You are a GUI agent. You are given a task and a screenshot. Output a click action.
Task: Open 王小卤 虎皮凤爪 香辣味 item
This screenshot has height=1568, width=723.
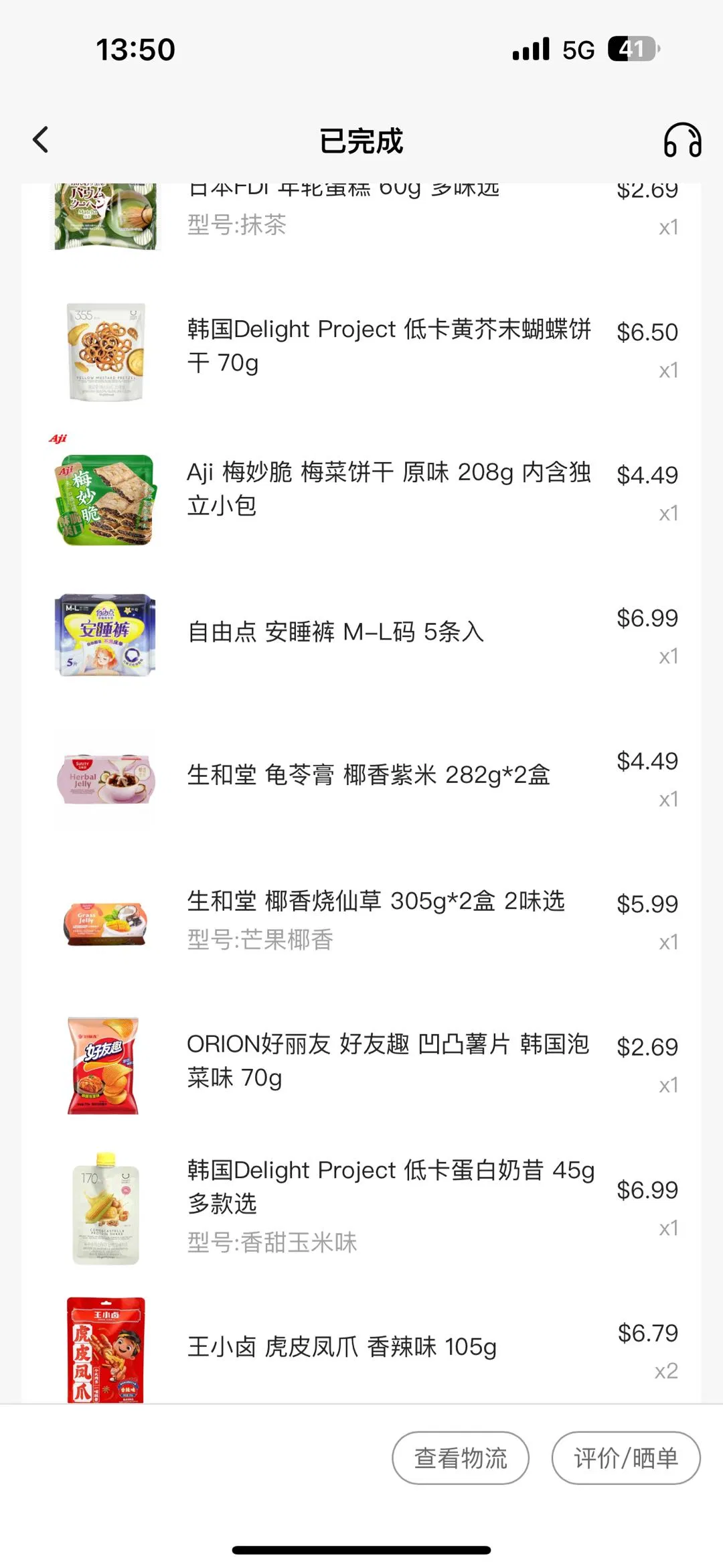pyautogui.click(x=341, y=1346)
